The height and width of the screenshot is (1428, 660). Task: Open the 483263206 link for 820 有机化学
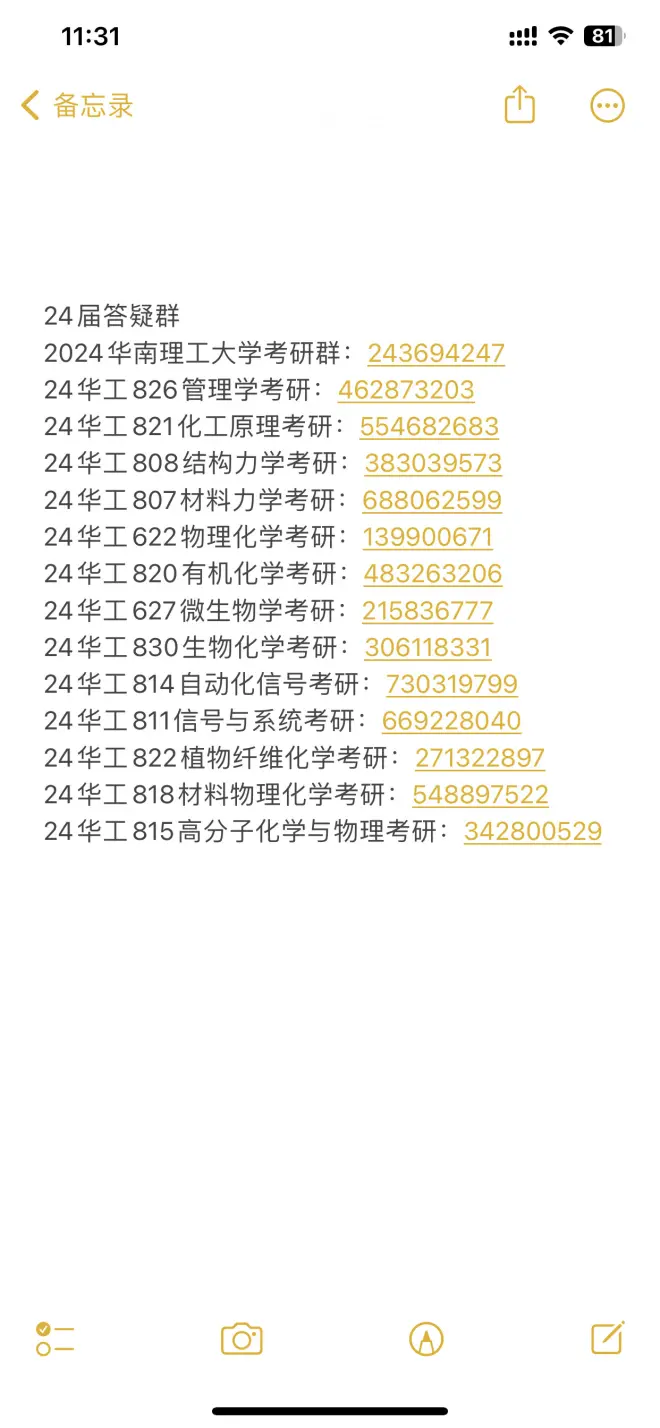click(x=433, y=574)
